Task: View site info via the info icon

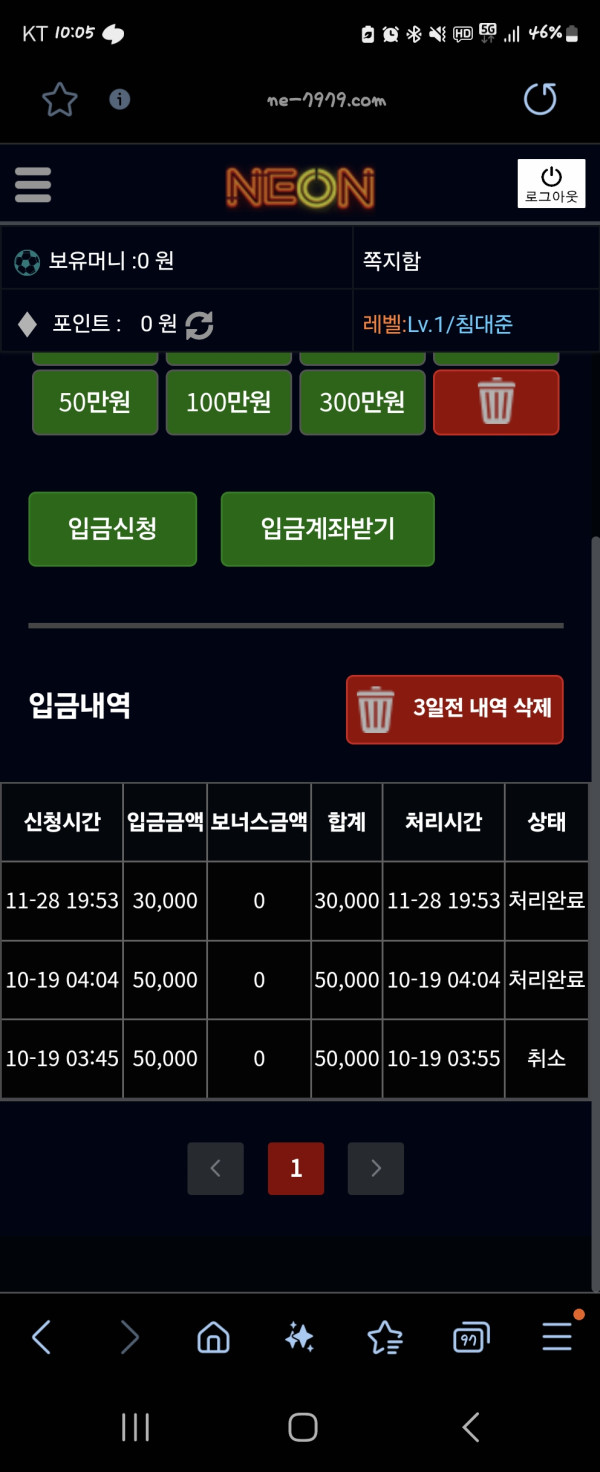Action: pos(120,99)
